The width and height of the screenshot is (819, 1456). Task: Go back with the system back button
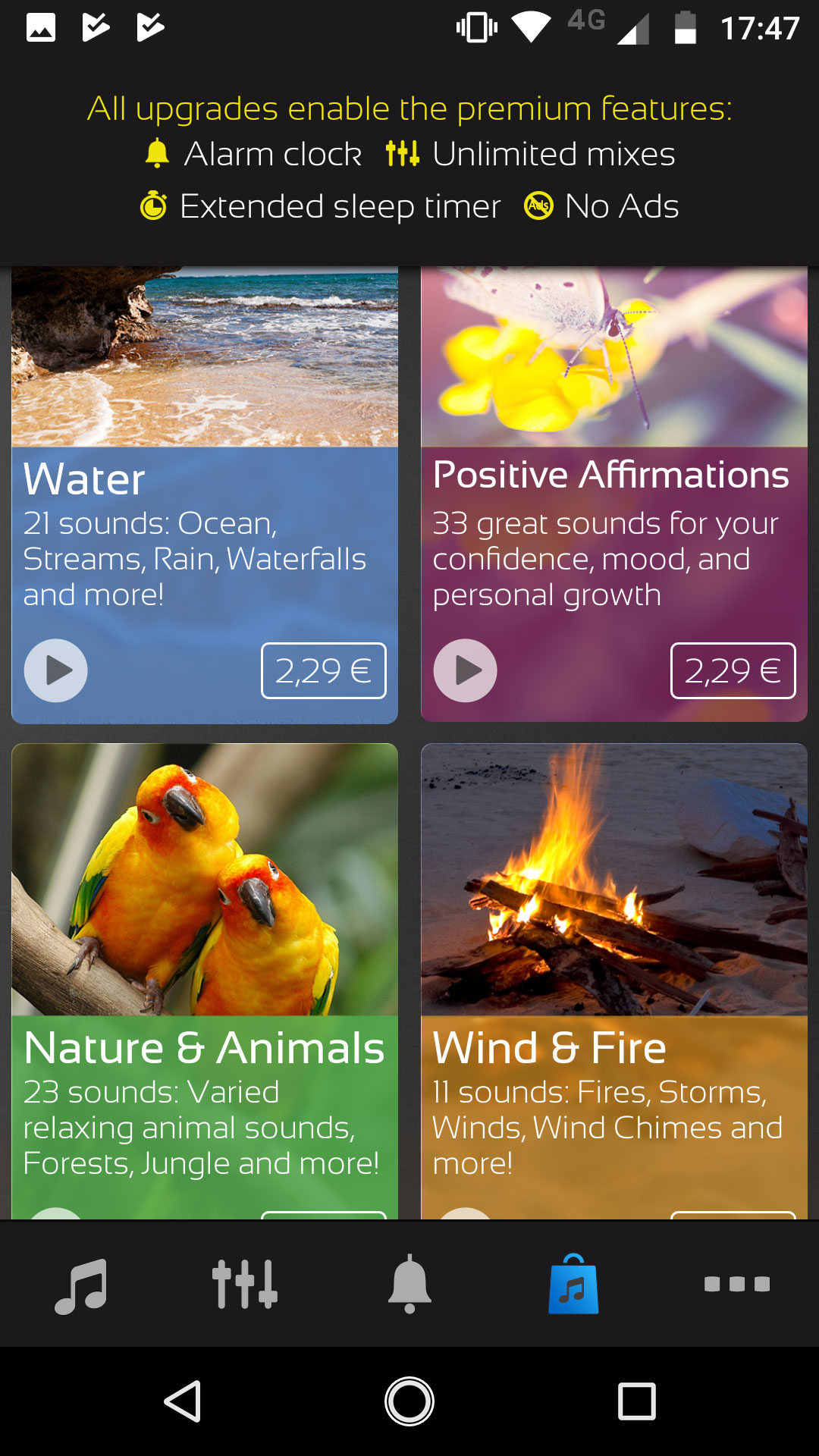[x=183, y=1401]
